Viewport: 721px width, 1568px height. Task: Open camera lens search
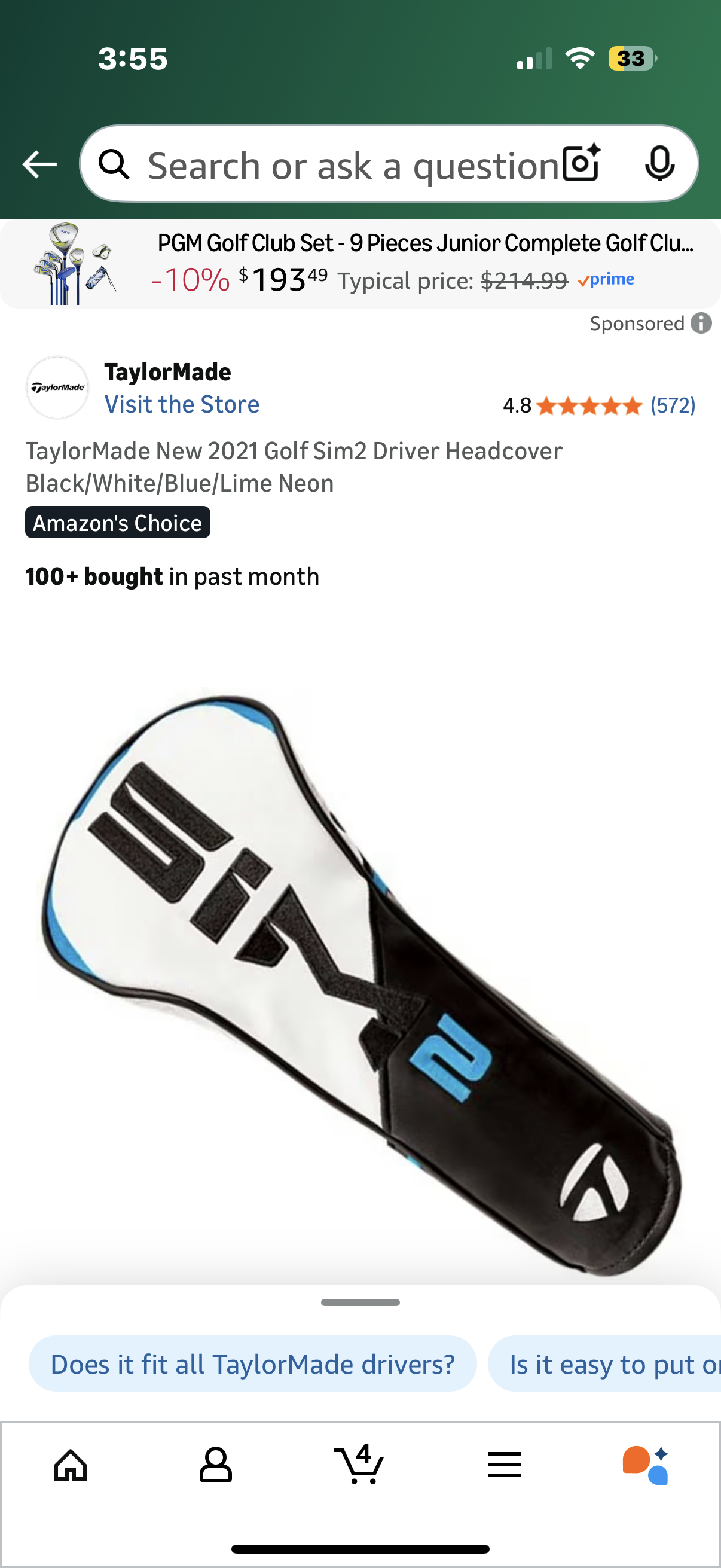pos(581,163)
